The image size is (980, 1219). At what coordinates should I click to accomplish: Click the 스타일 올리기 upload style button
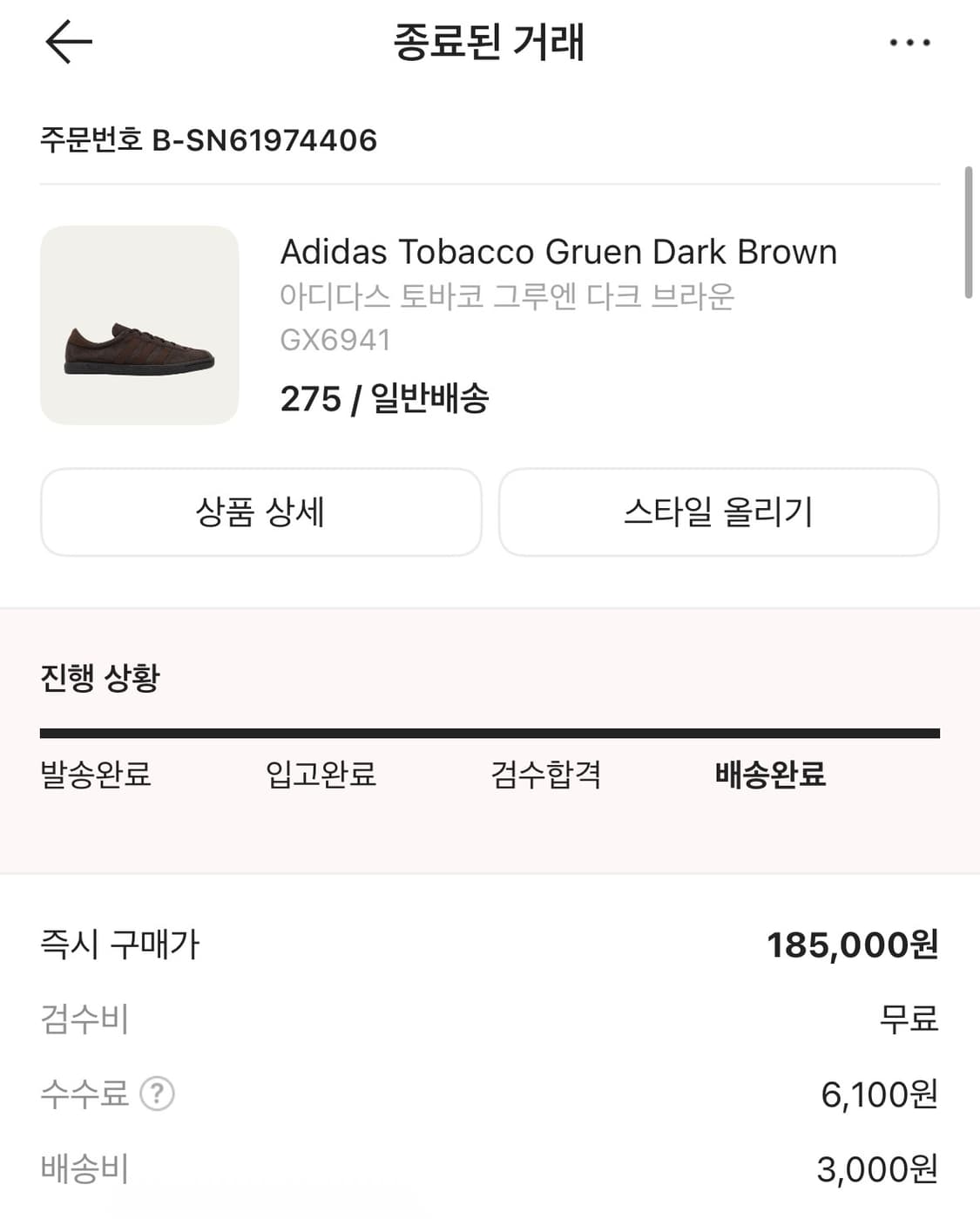[718, 513]
